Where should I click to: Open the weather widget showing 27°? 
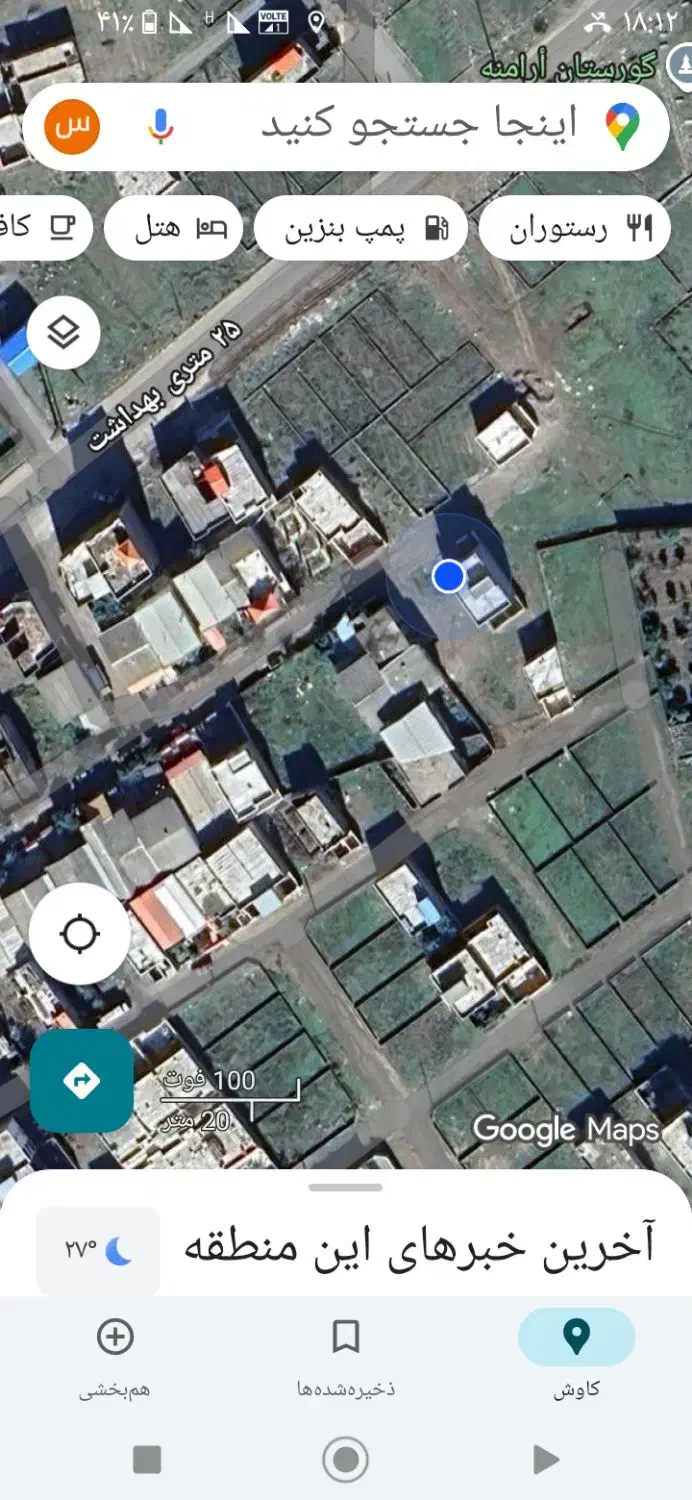[98, 1251]
